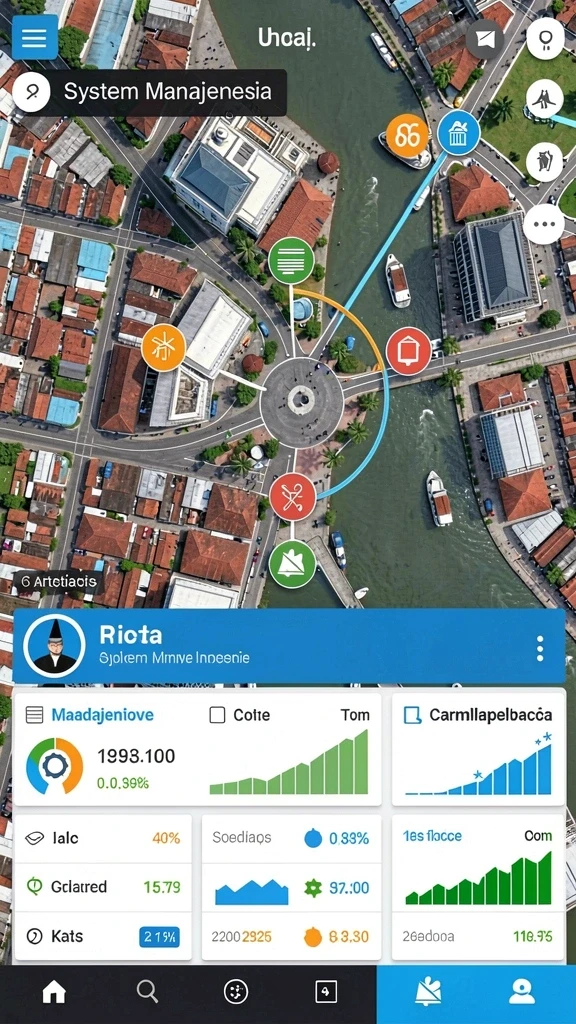Open the profile tab in bottom bar

tap(522, 993)
